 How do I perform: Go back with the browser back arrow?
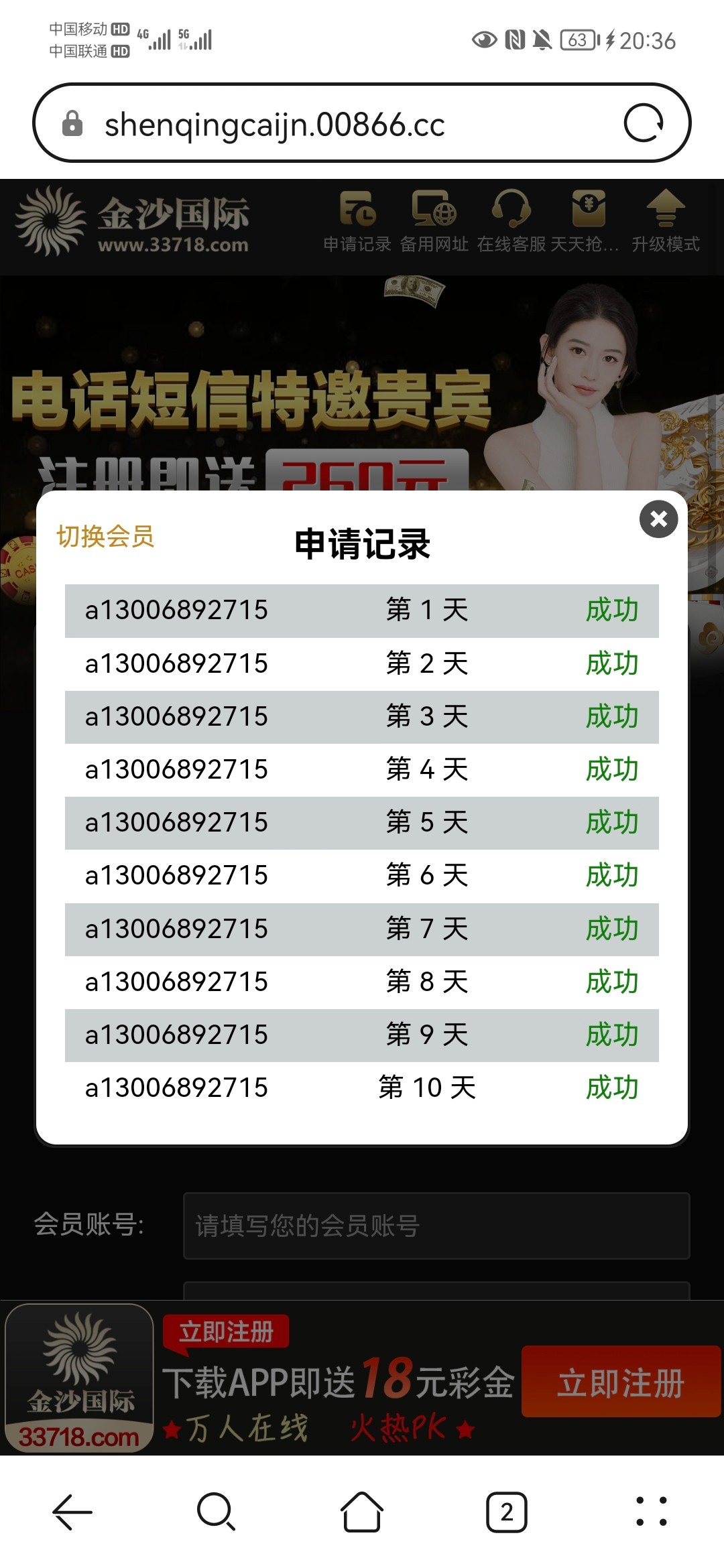[72, 1512]
